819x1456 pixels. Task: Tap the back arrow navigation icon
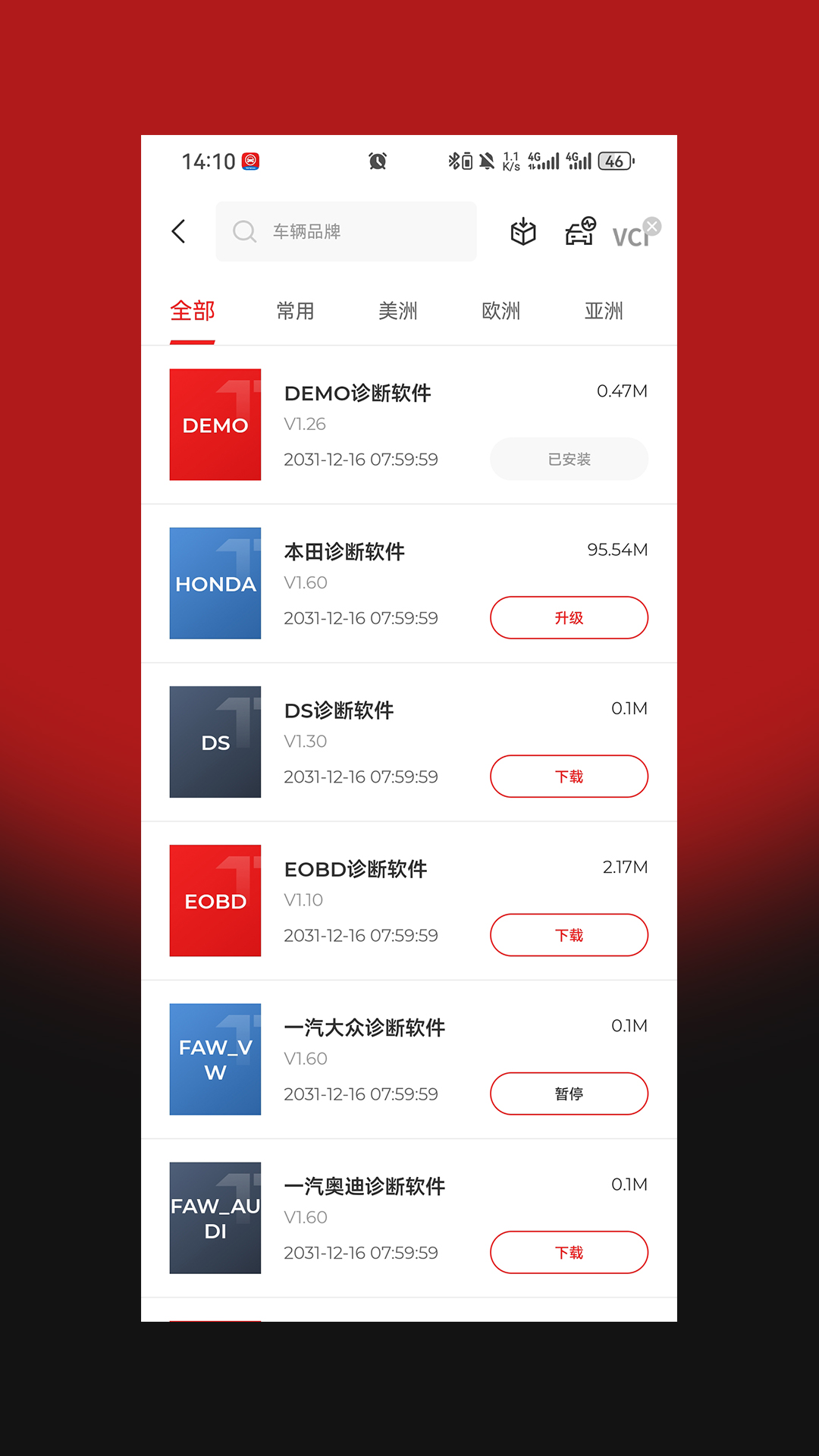[x=179, y=231]
